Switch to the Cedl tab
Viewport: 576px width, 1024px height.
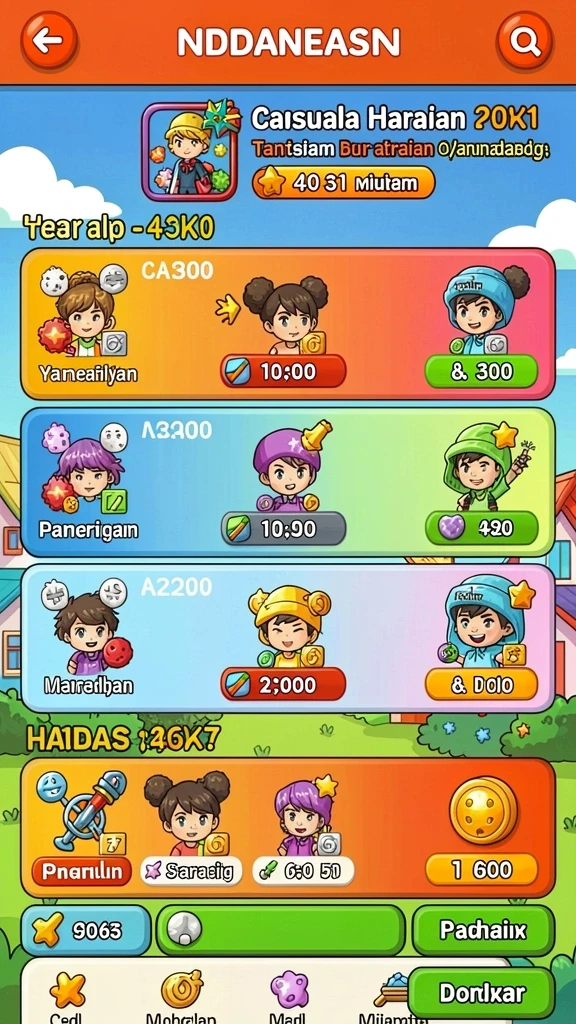68,998
